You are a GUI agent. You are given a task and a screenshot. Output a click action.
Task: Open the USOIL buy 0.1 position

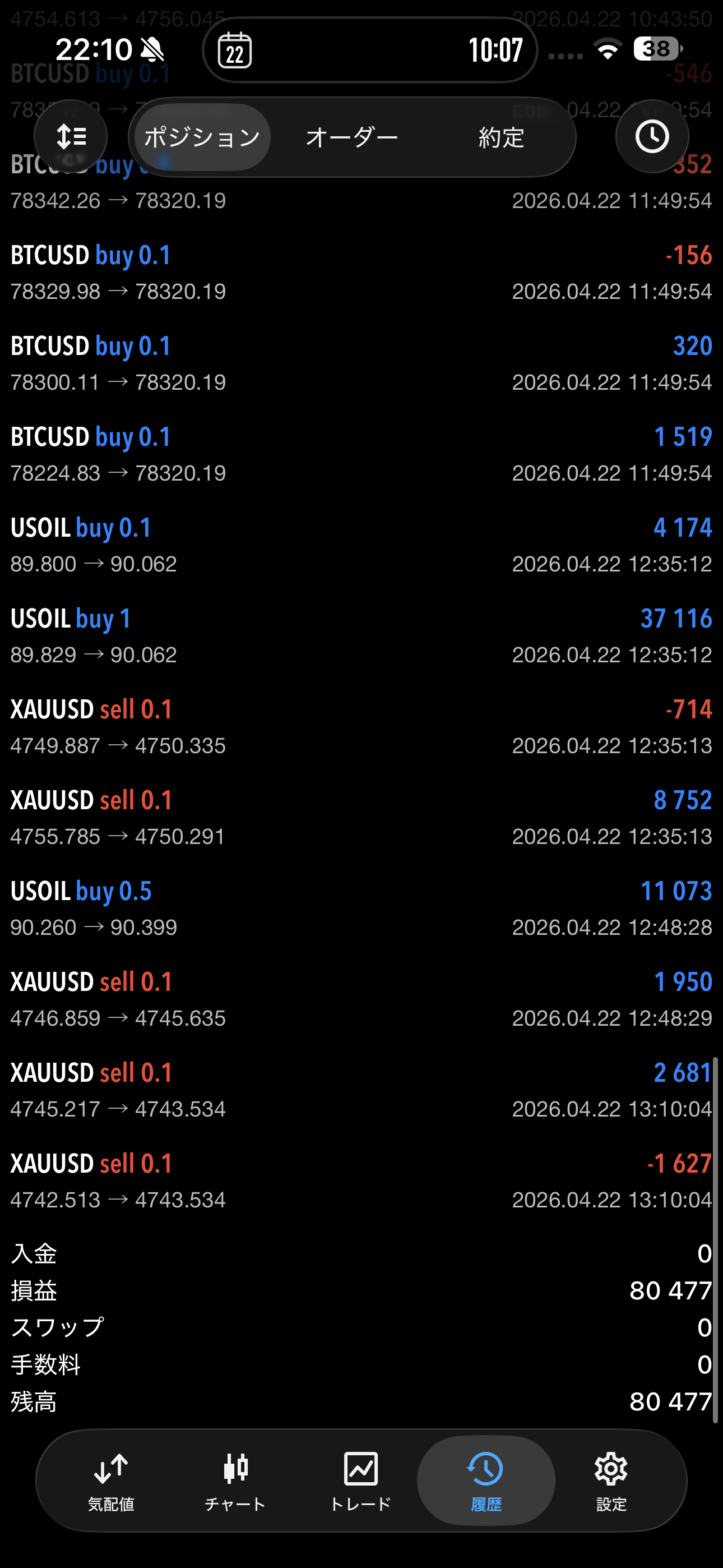click(361, 545)
